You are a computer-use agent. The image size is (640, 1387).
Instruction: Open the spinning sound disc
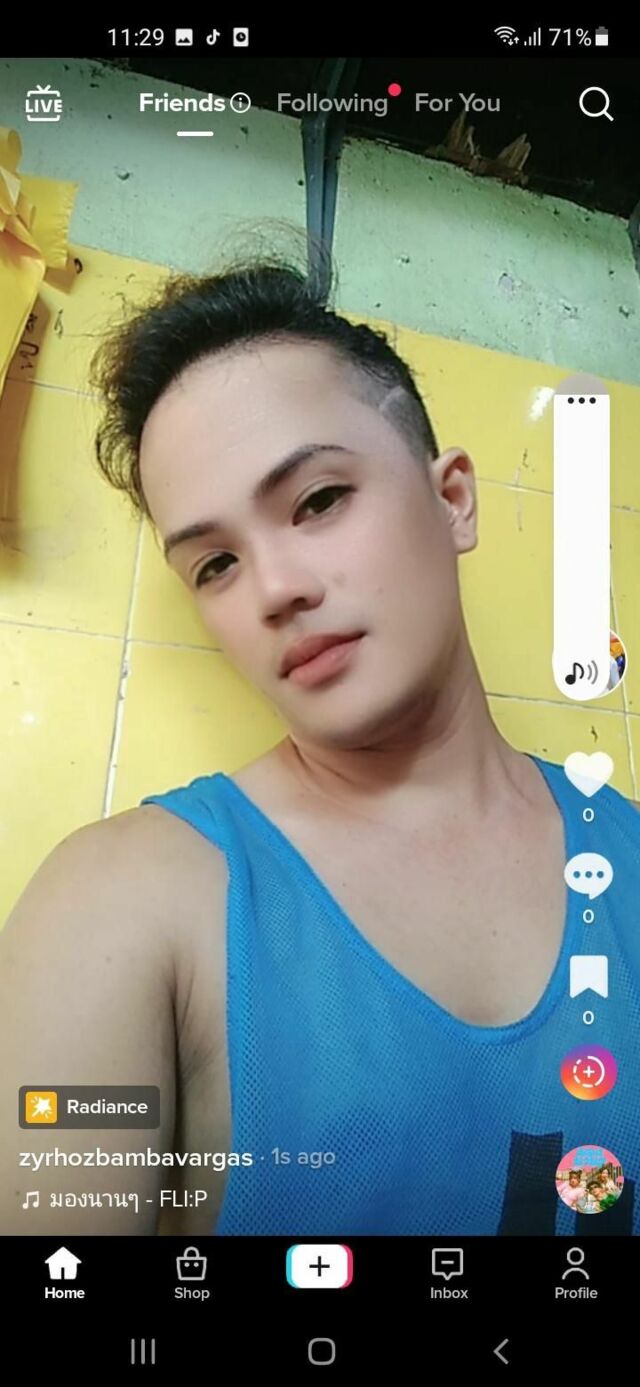589,1179
